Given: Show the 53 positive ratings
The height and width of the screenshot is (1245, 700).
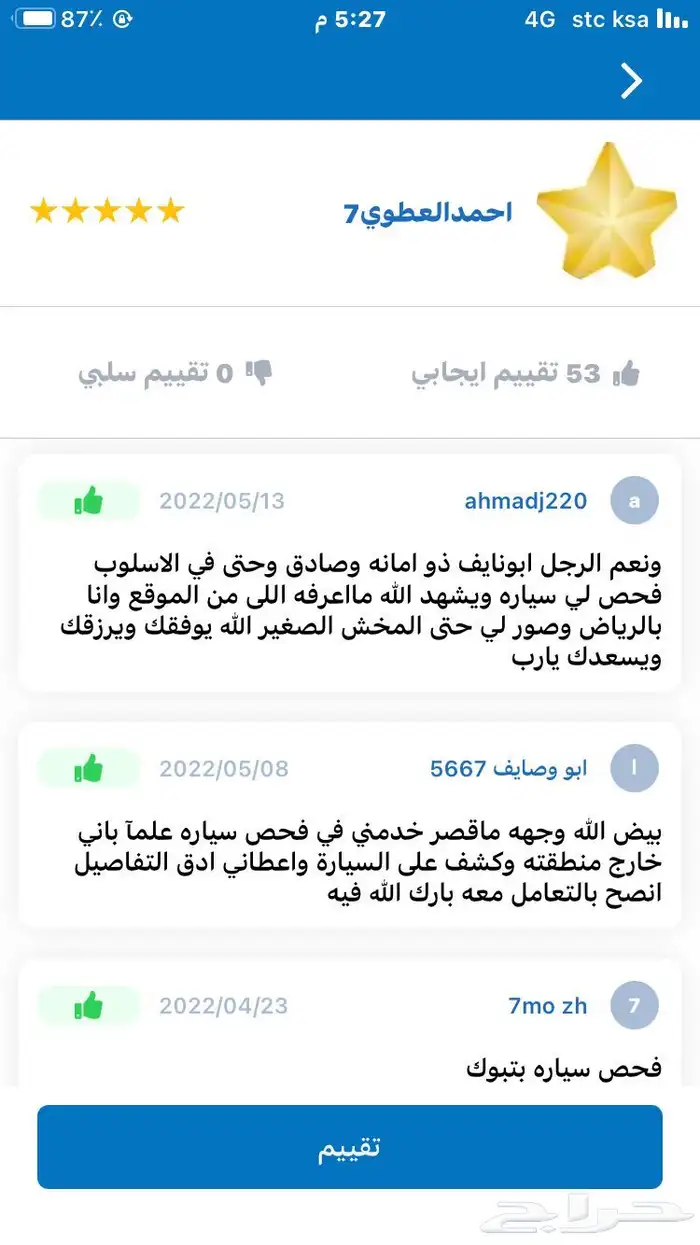Looking at the screenshot, I should tap(526, 374).
